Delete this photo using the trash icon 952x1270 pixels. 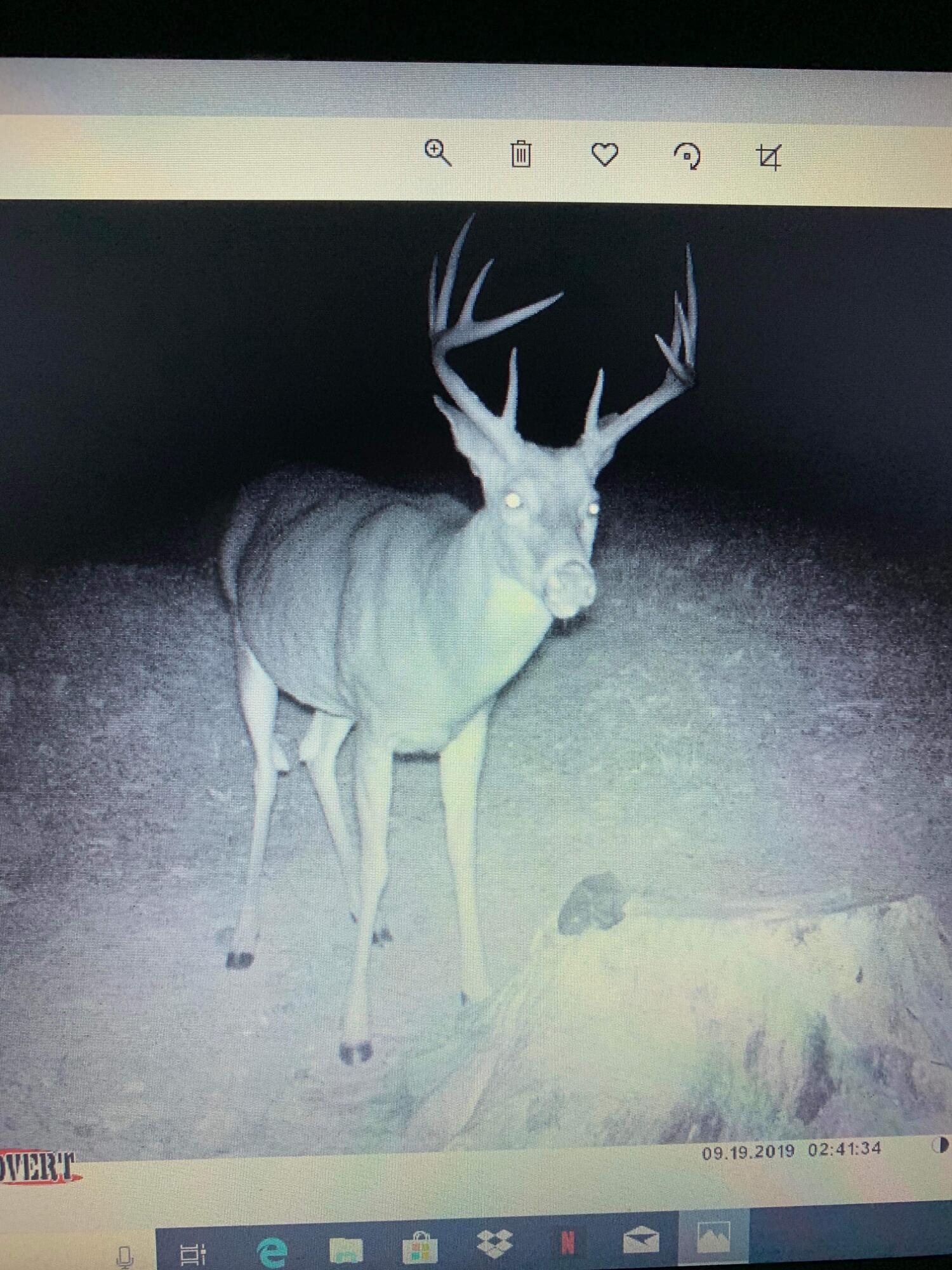click(x=520, y=154)
